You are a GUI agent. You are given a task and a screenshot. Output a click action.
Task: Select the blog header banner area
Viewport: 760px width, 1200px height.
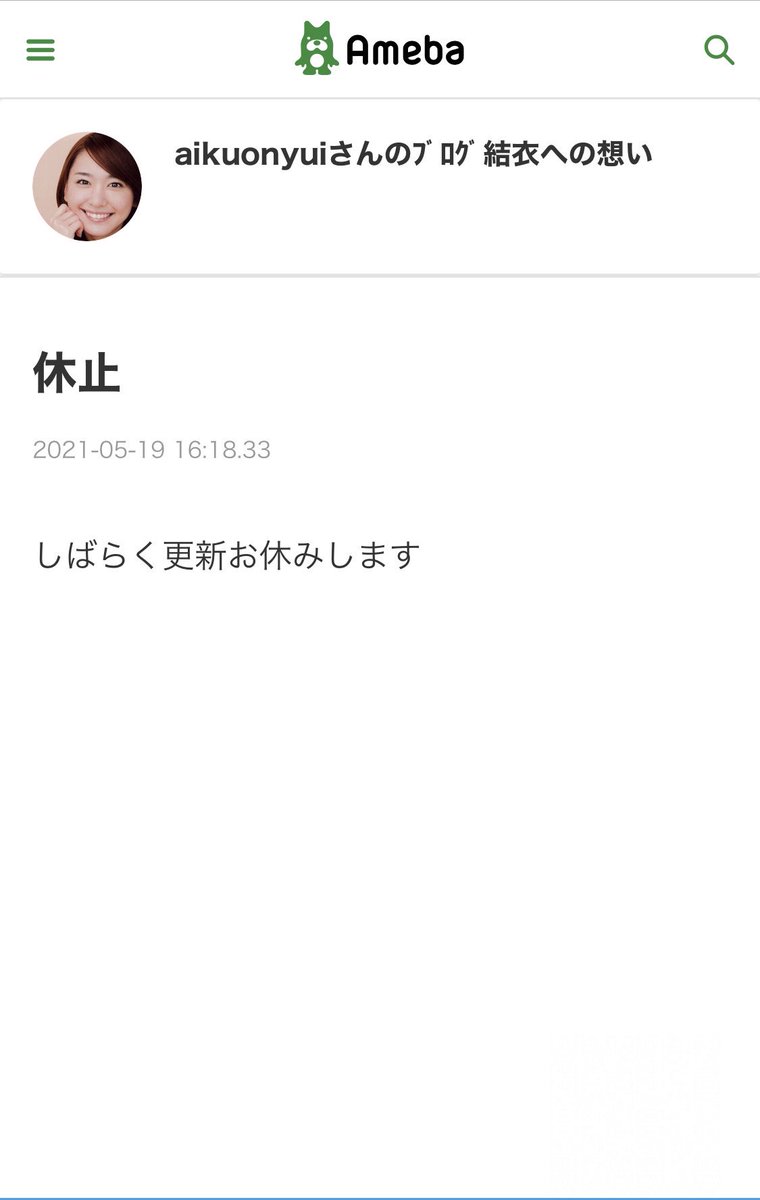click(x=380, y=185)
